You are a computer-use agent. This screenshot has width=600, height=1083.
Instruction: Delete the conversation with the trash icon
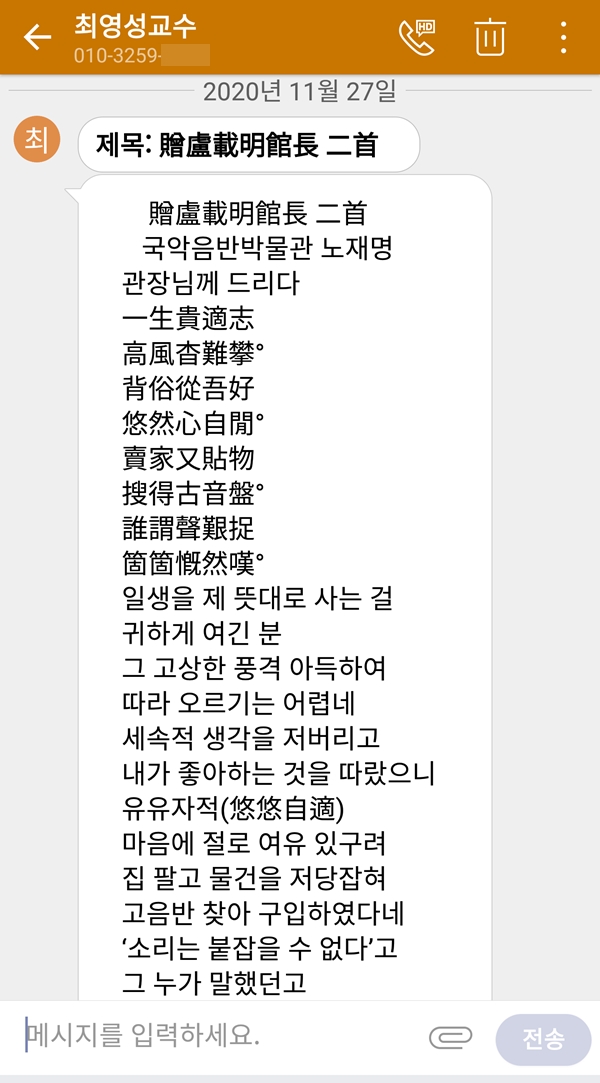tap(490, 37)
